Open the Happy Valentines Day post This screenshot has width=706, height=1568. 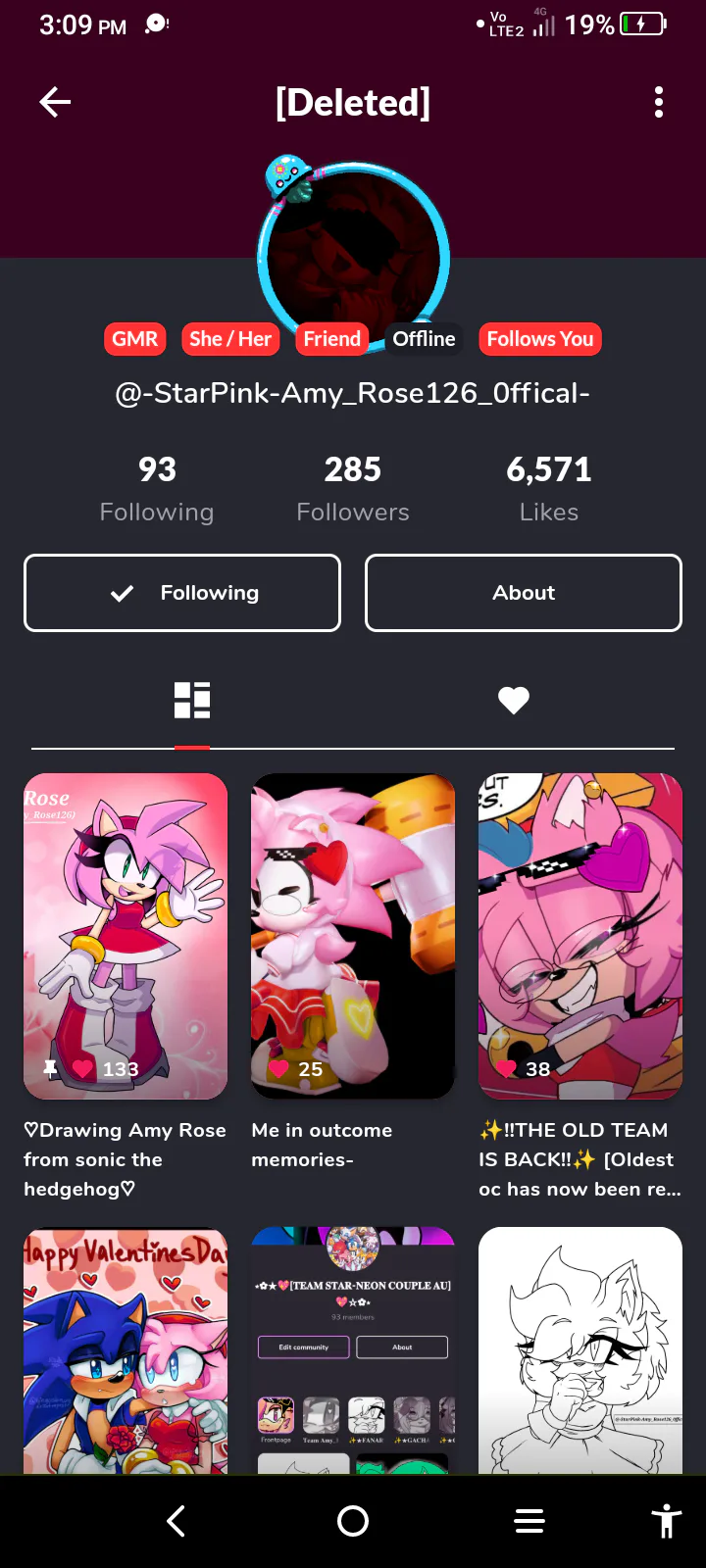point(126,1350)
